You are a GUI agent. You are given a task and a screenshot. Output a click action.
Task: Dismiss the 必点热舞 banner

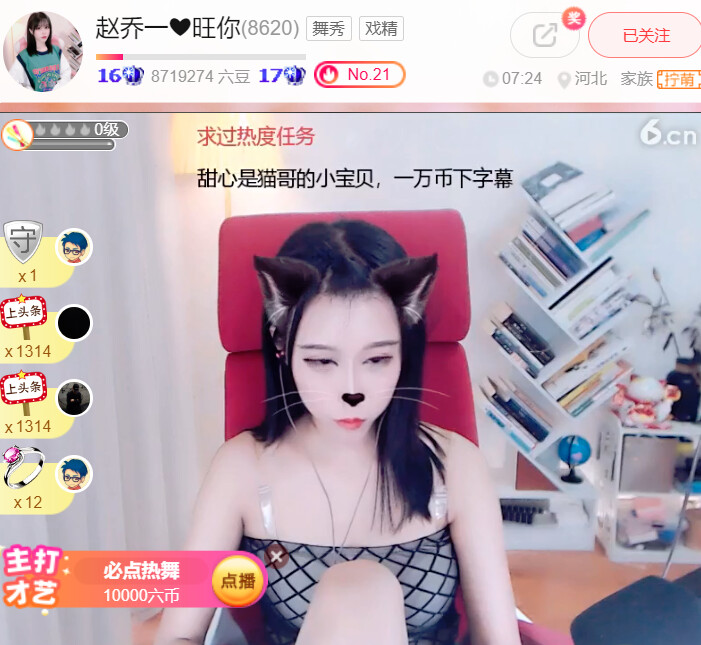[278, 553]
